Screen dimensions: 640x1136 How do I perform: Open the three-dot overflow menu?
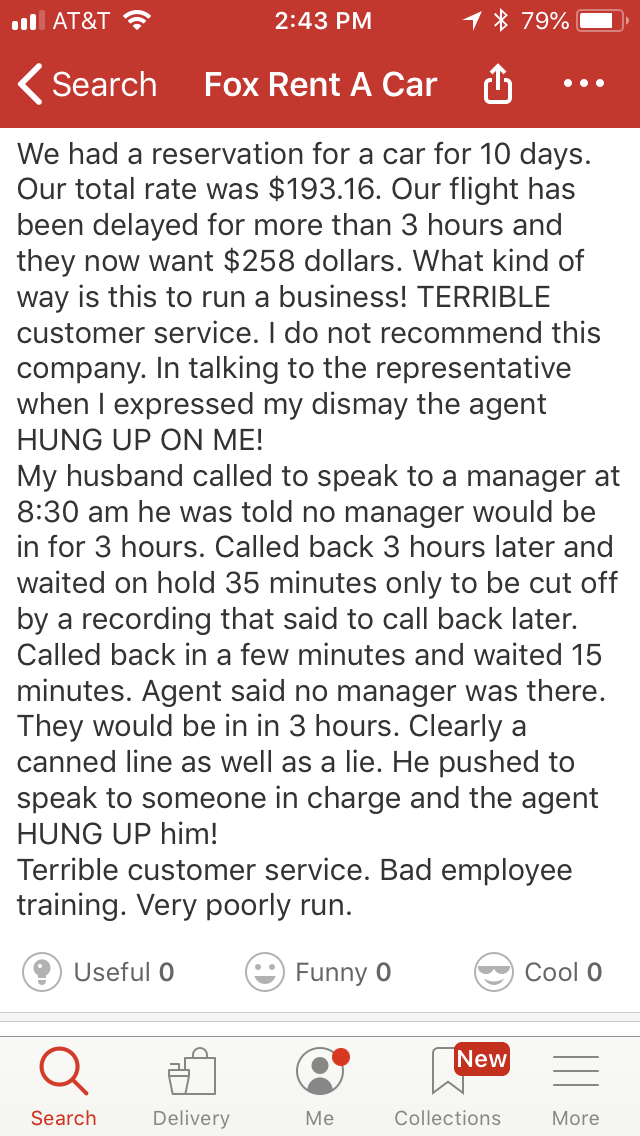pos(584,84)
